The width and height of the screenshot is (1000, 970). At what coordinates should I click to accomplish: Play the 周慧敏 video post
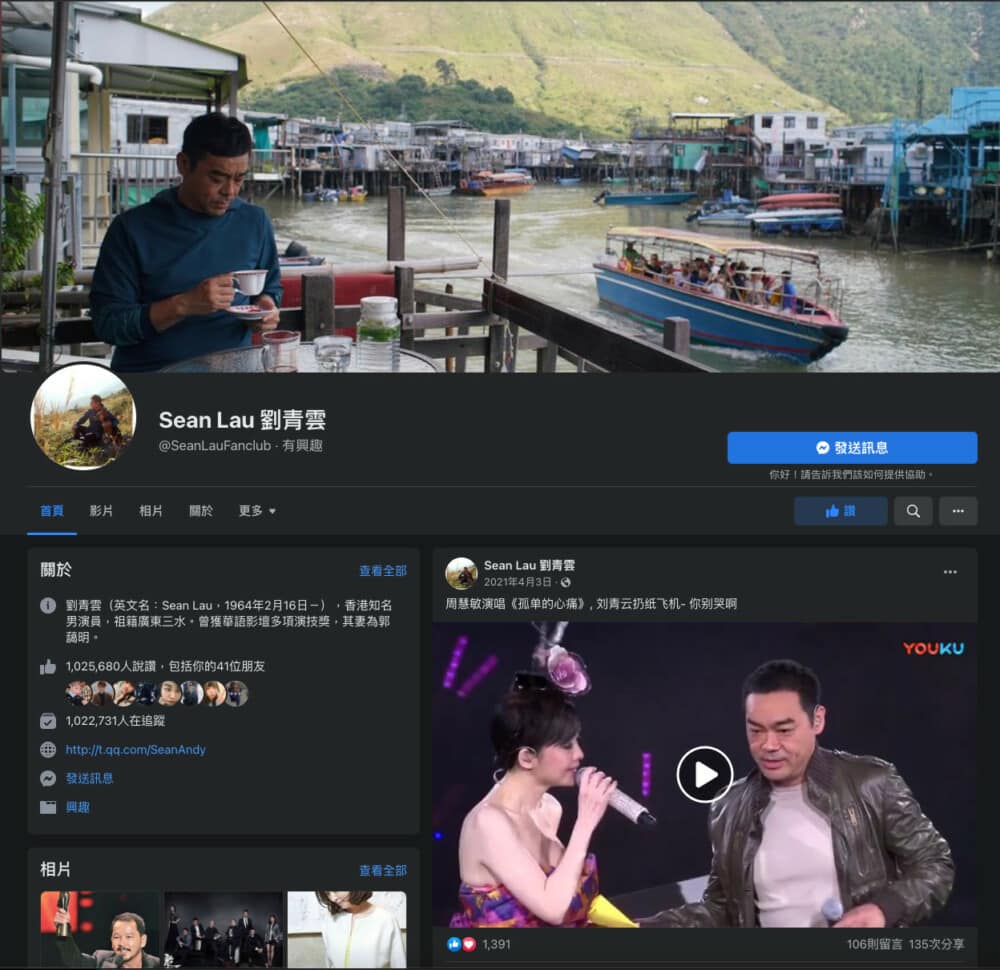[705, 774]
